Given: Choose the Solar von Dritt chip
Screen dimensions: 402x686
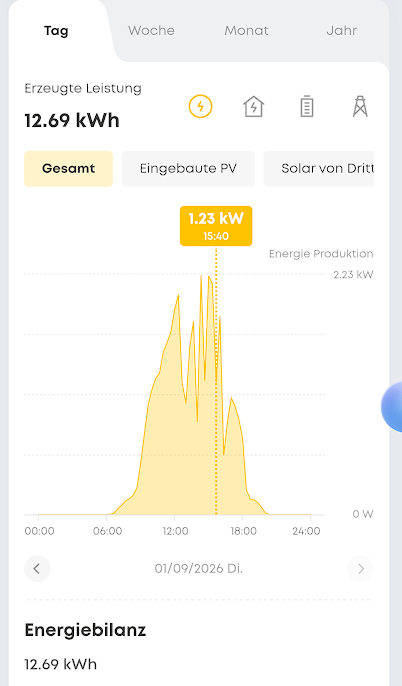Looking at the screenshot, I should point(319,169).
